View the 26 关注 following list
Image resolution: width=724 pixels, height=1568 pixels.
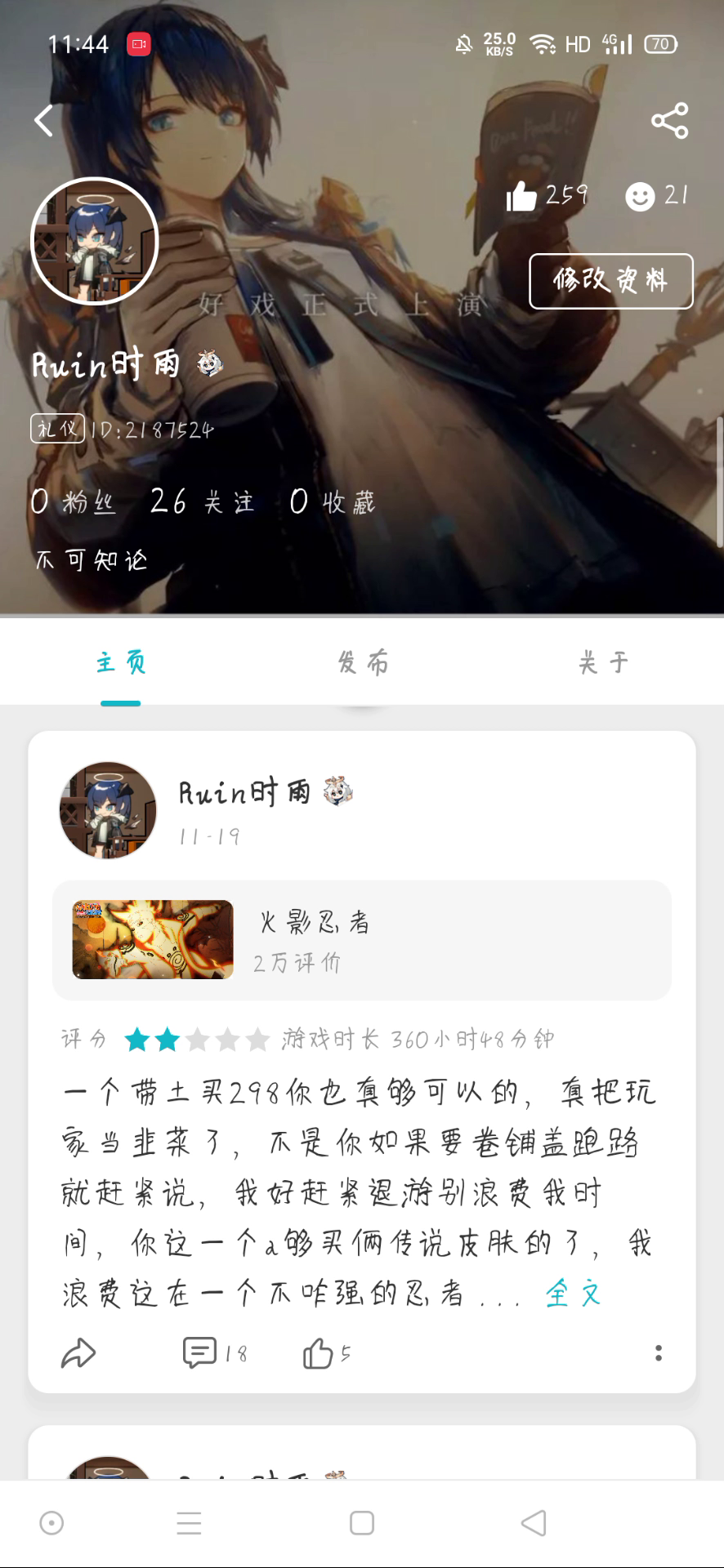202,501
